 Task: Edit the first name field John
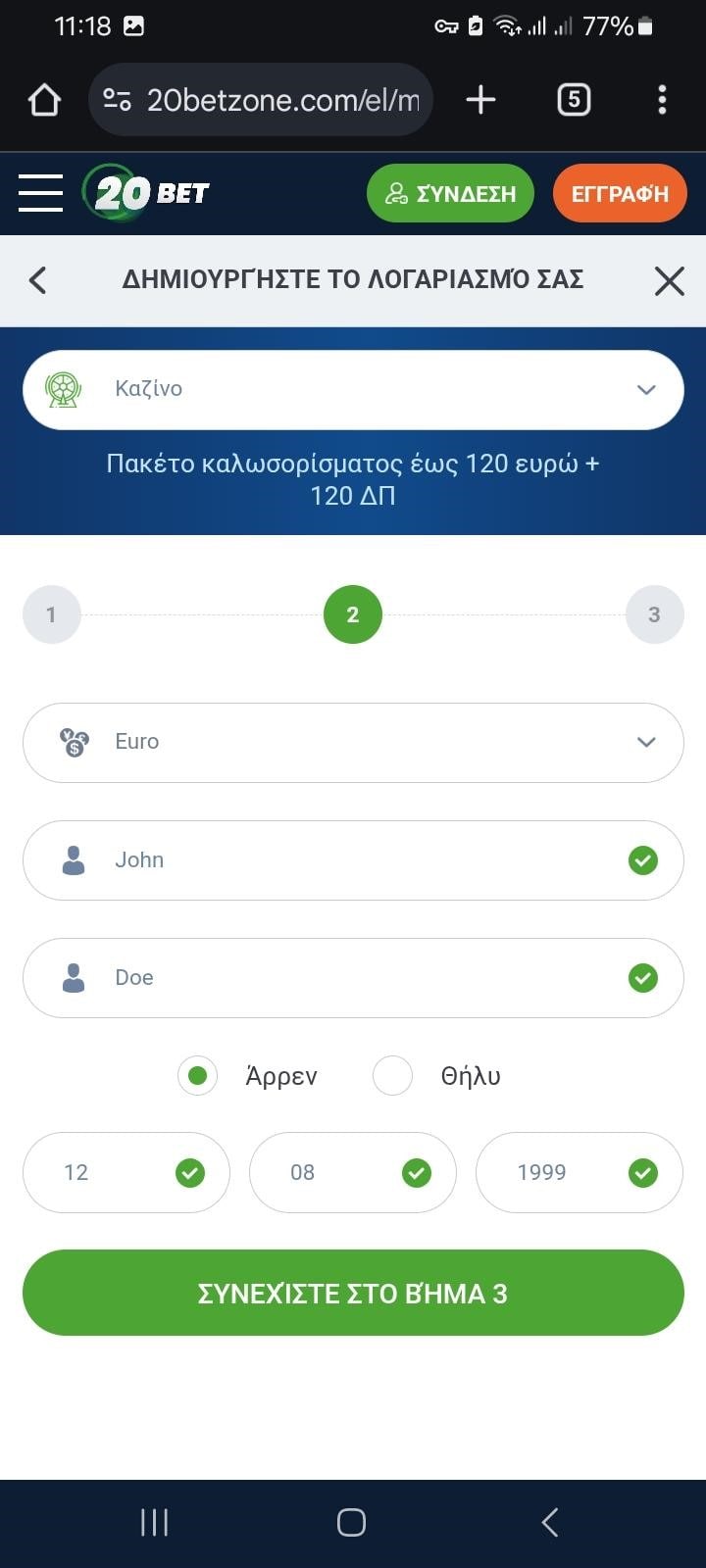(353, 860)
